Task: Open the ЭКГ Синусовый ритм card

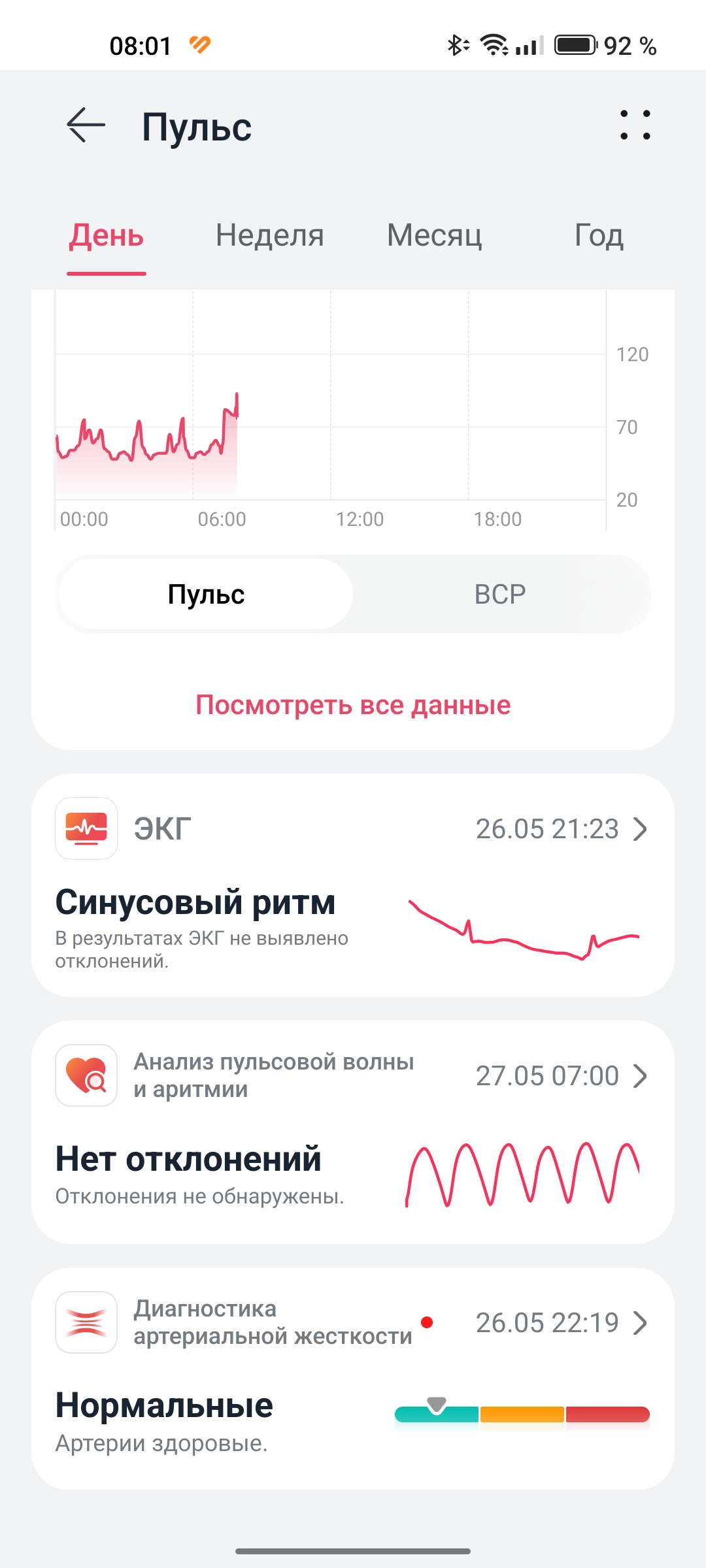Action: 353,885
